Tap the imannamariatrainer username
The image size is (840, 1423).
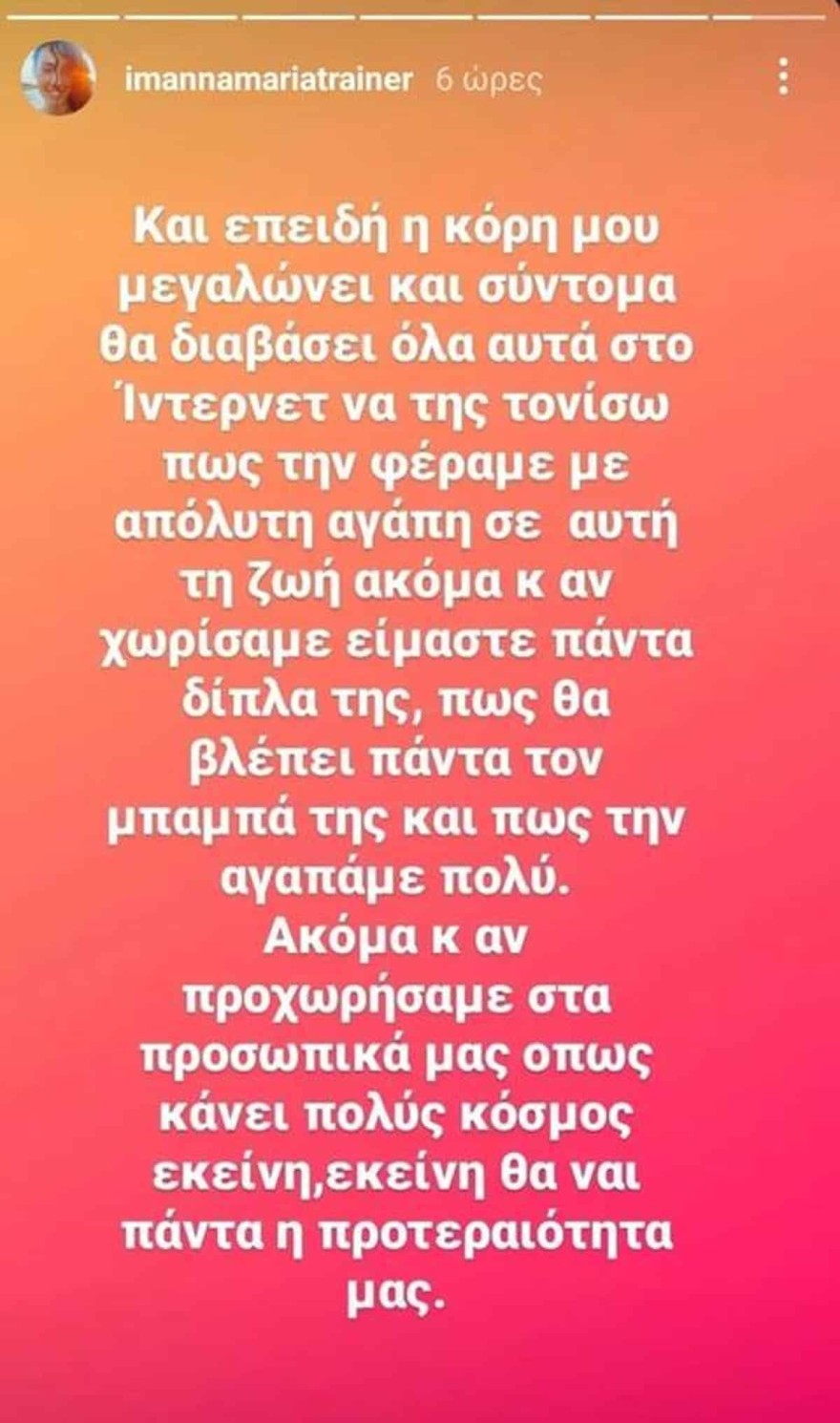(x=268, y=79)
